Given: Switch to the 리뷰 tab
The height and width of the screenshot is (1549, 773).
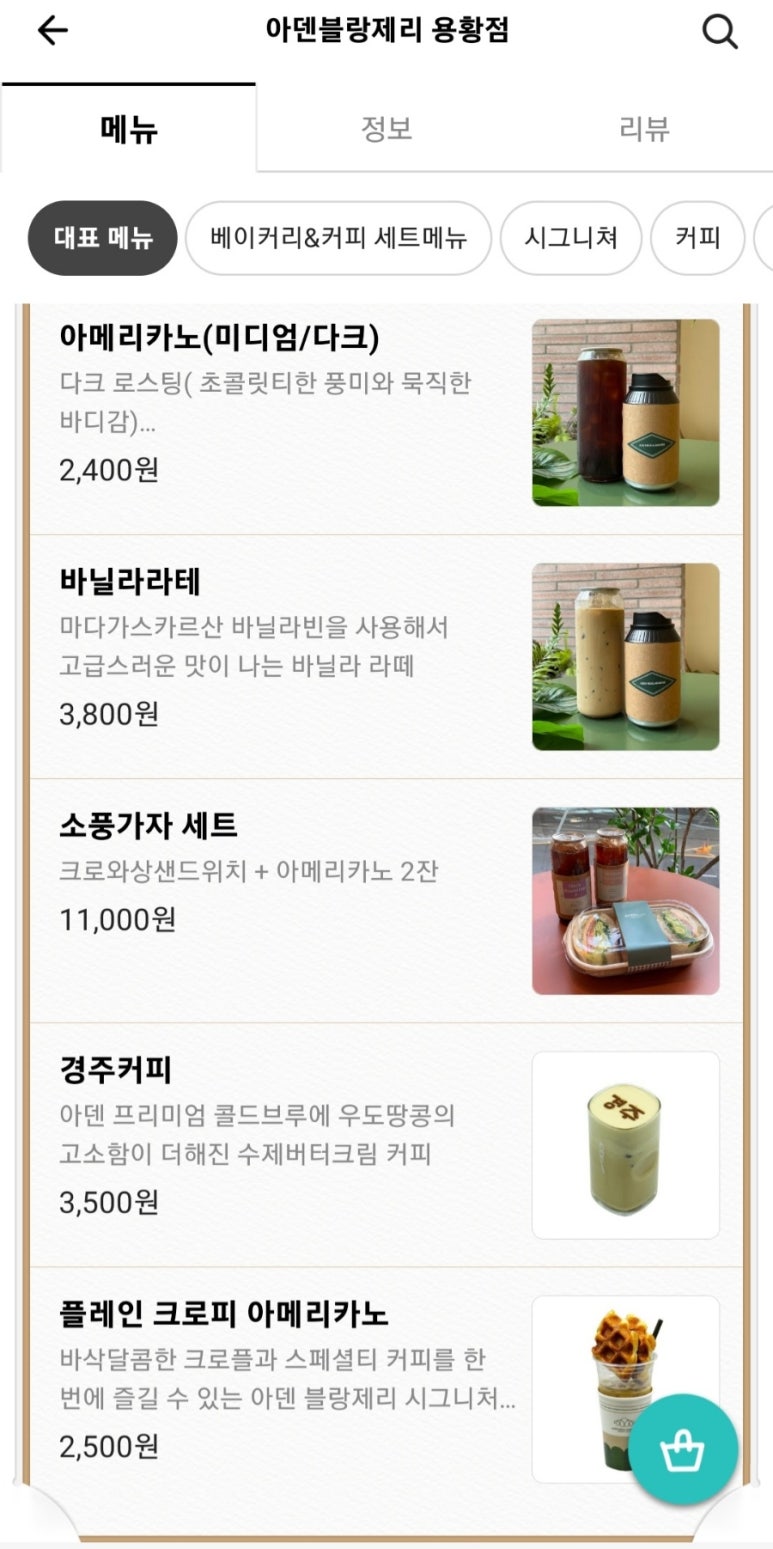Looking at the screenshot, I should pos(644,129).
